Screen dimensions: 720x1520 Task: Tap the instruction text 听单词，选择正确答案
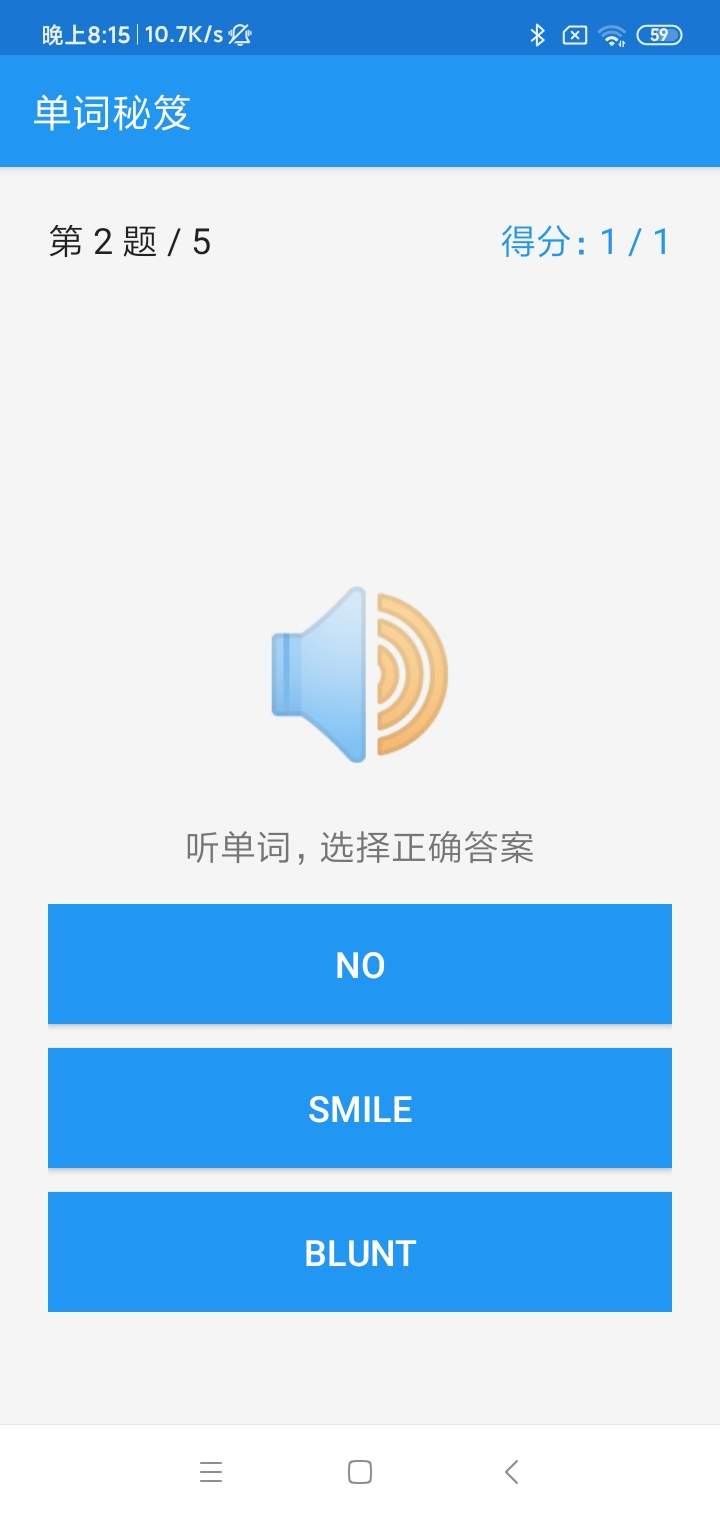(x=360, y=847)
